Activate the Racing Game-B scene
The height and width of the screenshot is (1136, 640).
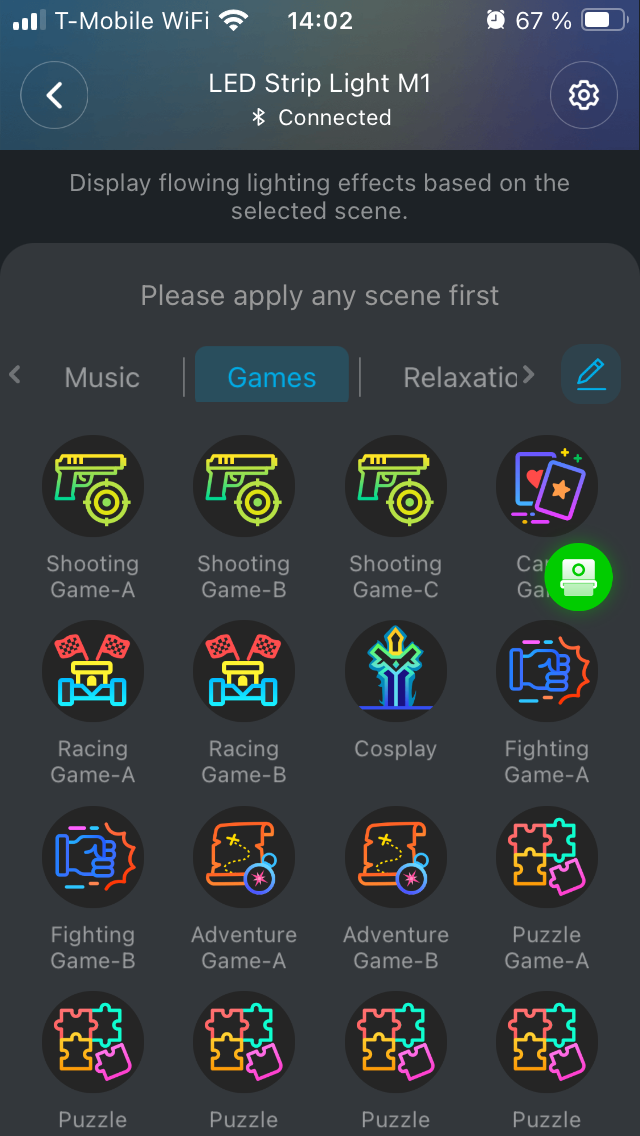(244, 672)
